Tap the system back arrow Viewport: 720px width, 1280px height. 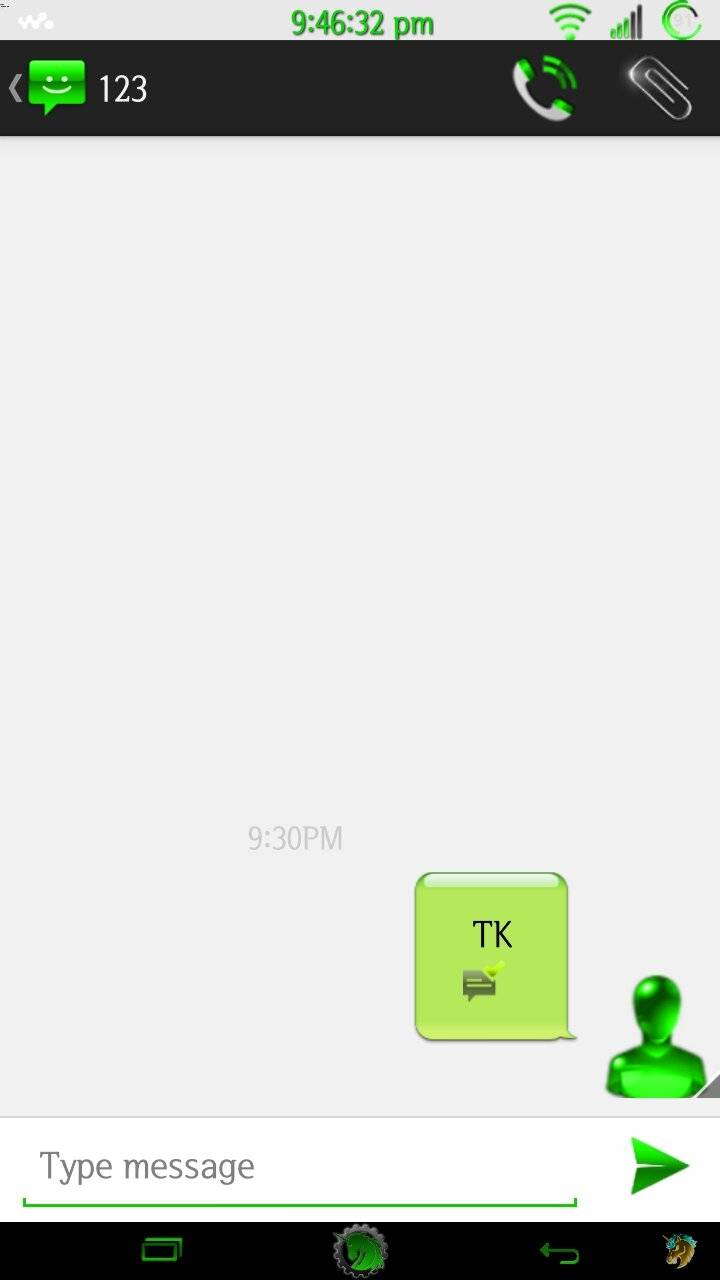559,1251
